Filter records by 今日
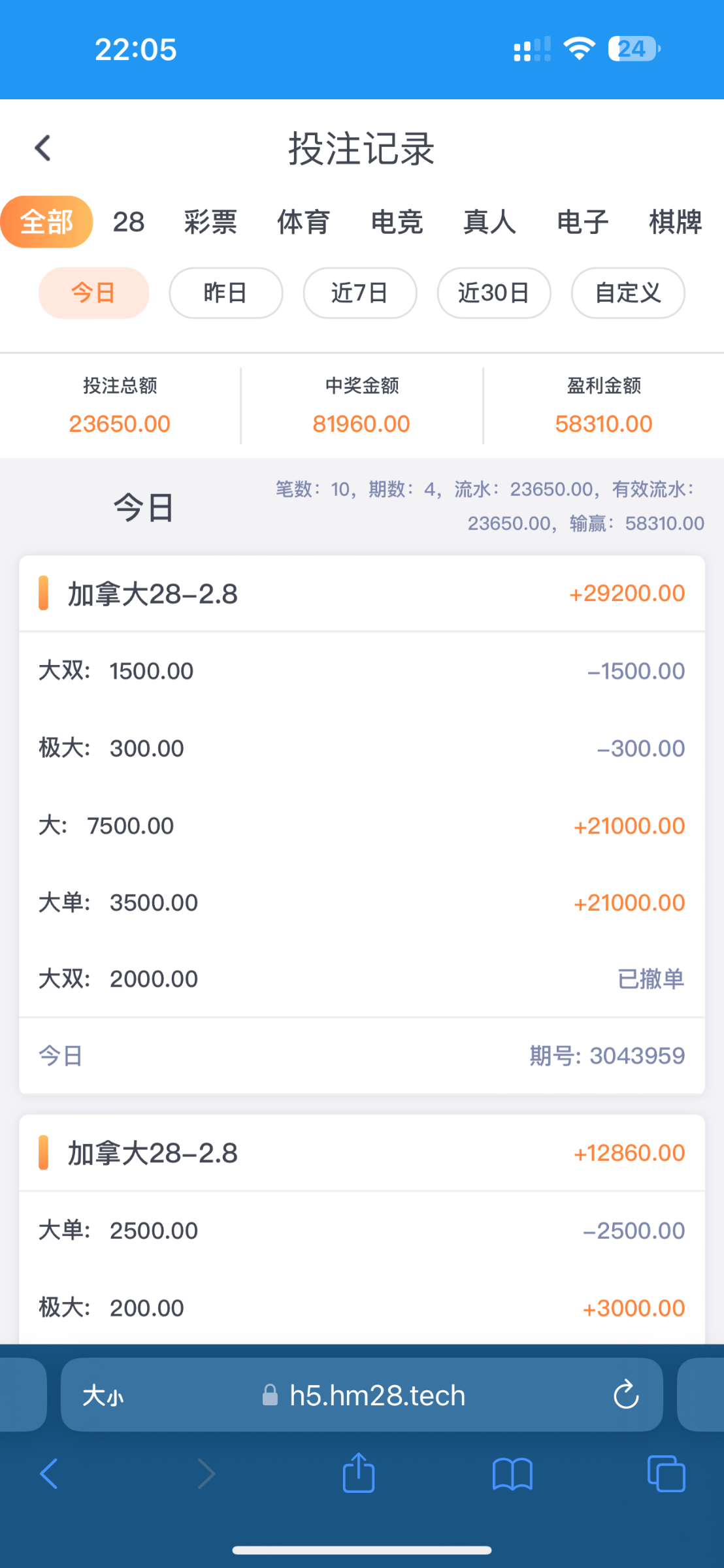Image resolution: width=724 pixels, height=1568 pixels. pos(93,293)
